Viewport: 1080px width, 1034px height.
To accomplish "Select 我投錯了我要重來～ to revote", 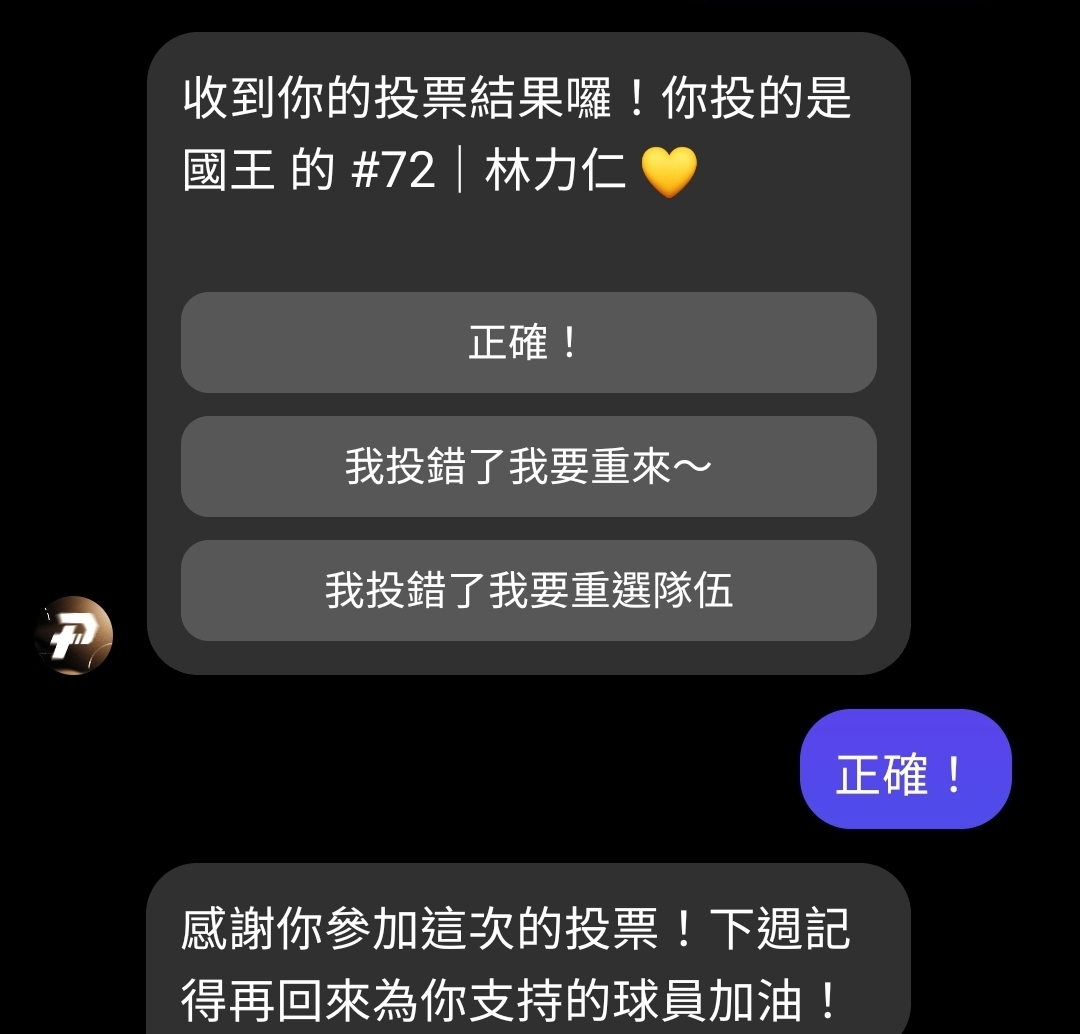I will (528, 467).
